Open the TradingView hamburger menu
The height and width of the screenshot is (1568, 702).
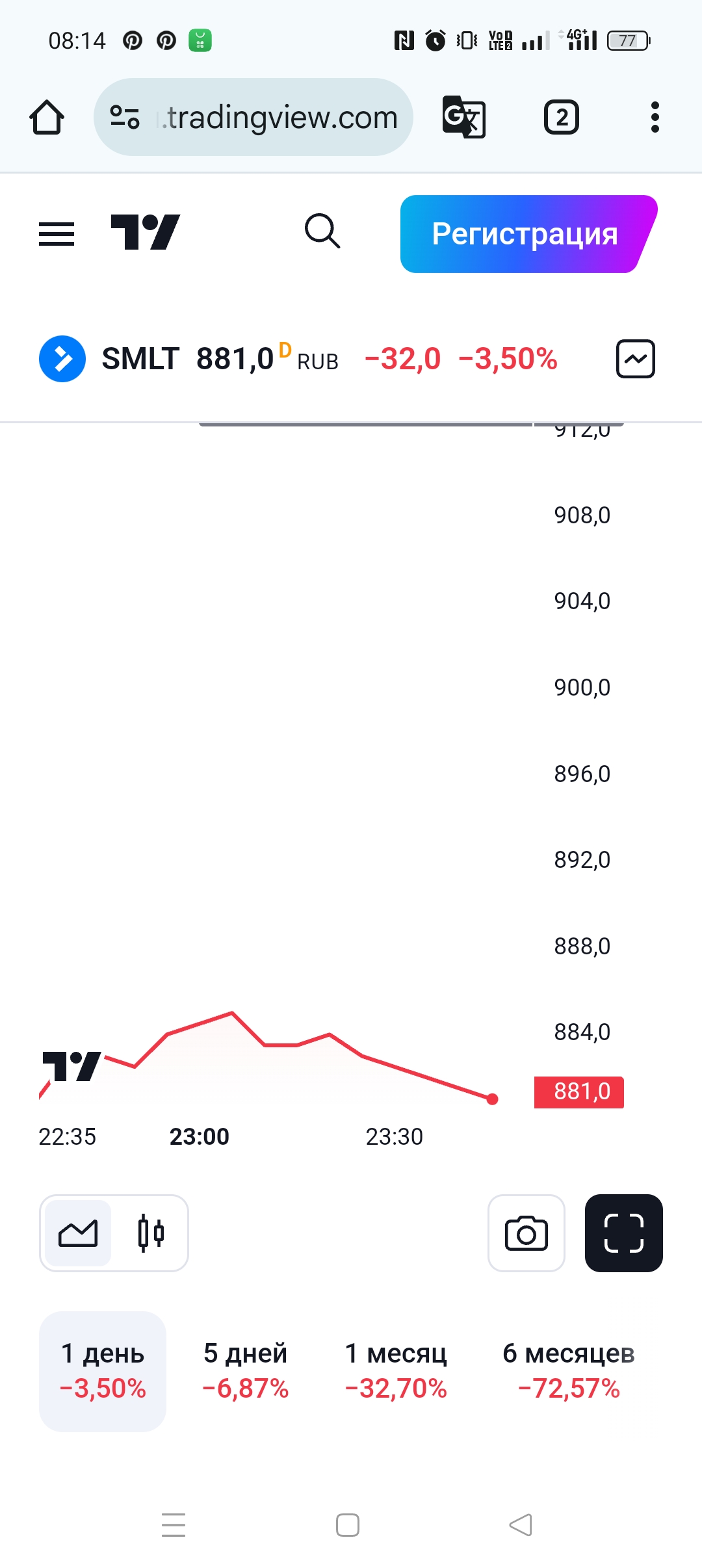(x=57, y=233)
